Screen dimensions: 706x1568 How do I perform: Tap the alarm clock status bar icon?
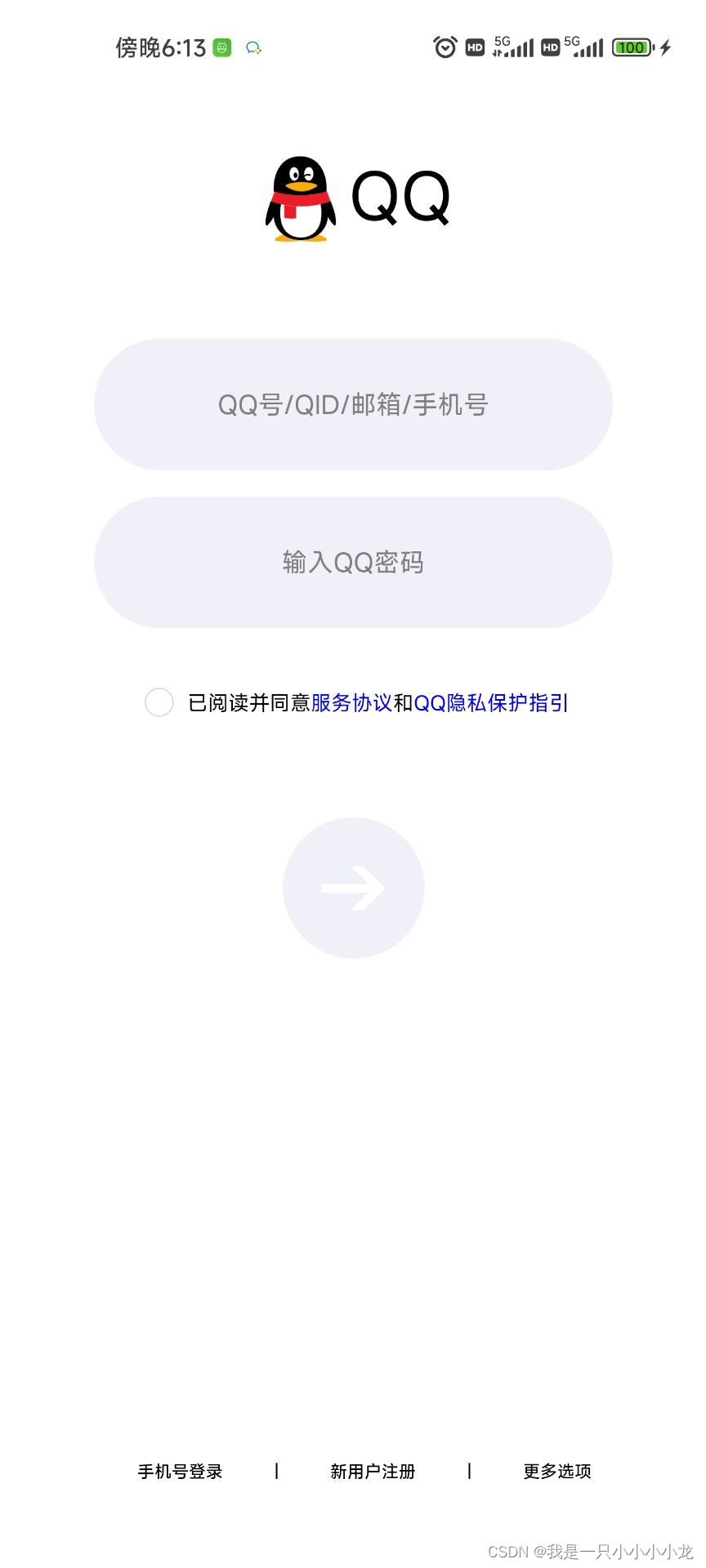pyautogui.click(x=443, y=47)
